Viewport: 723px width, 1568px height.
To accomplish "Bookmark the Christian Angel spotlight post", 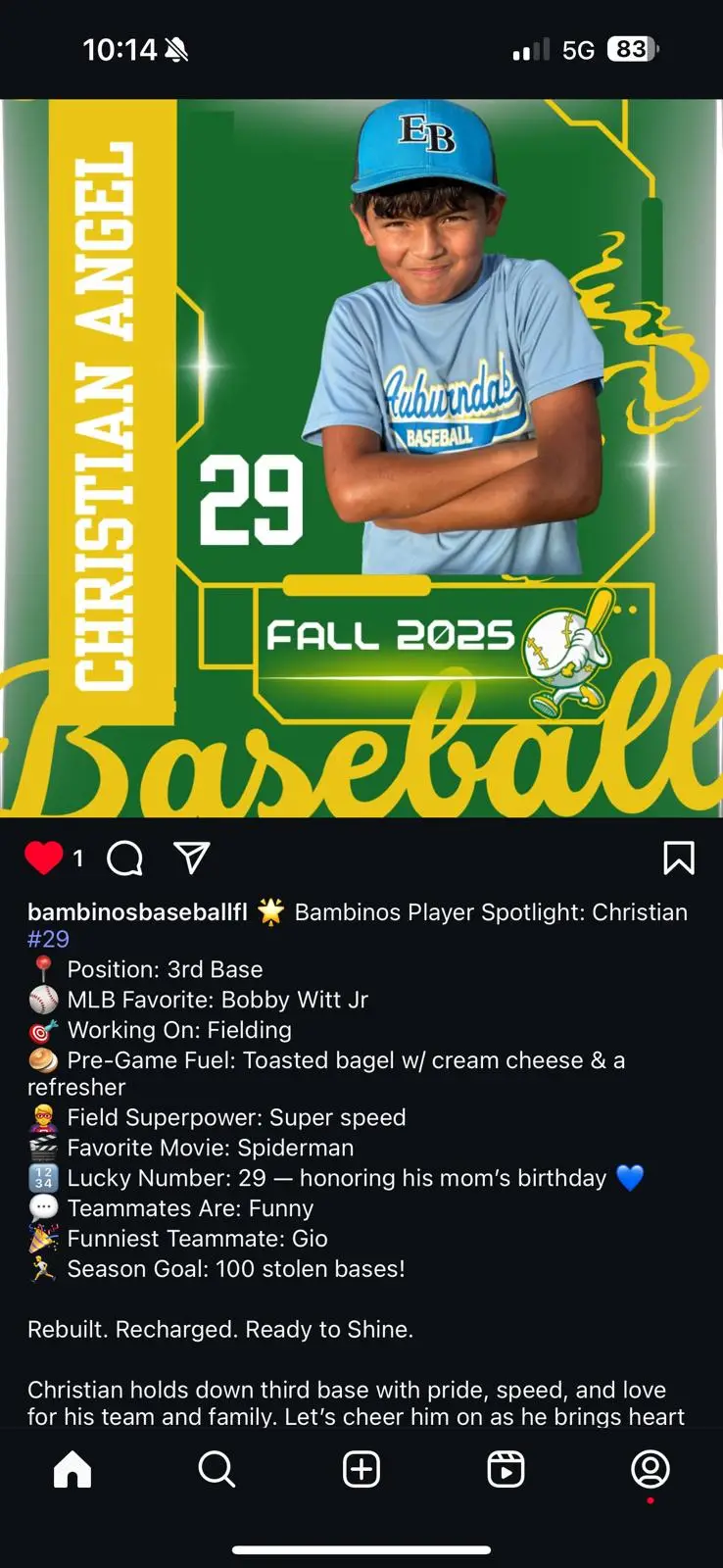I will [x=678, y=857].
